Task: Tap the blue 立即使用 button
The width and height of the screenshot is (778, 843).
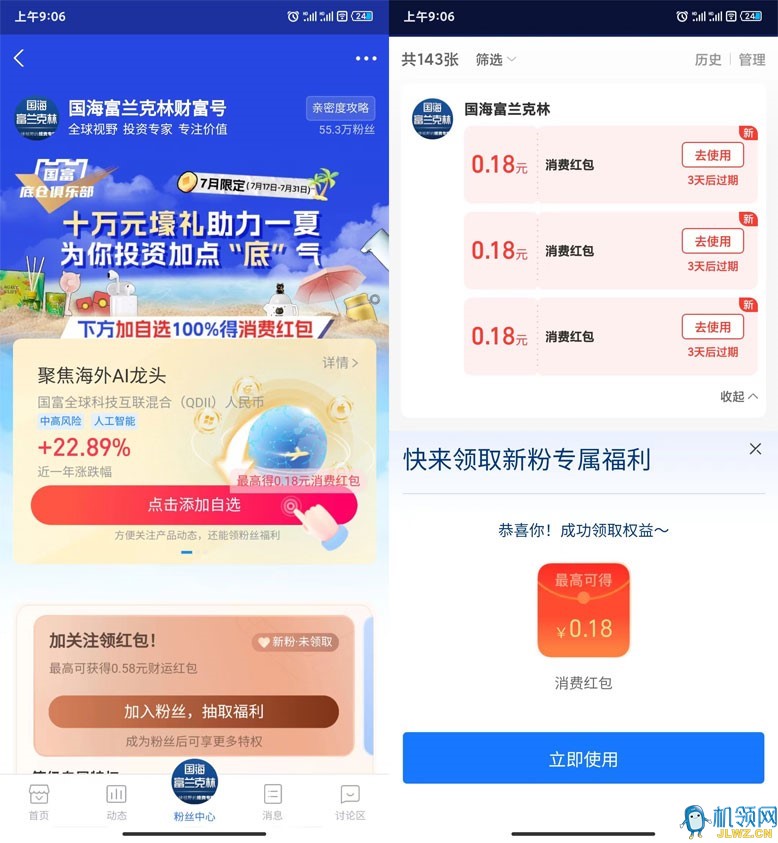Action: click(583, 759)
